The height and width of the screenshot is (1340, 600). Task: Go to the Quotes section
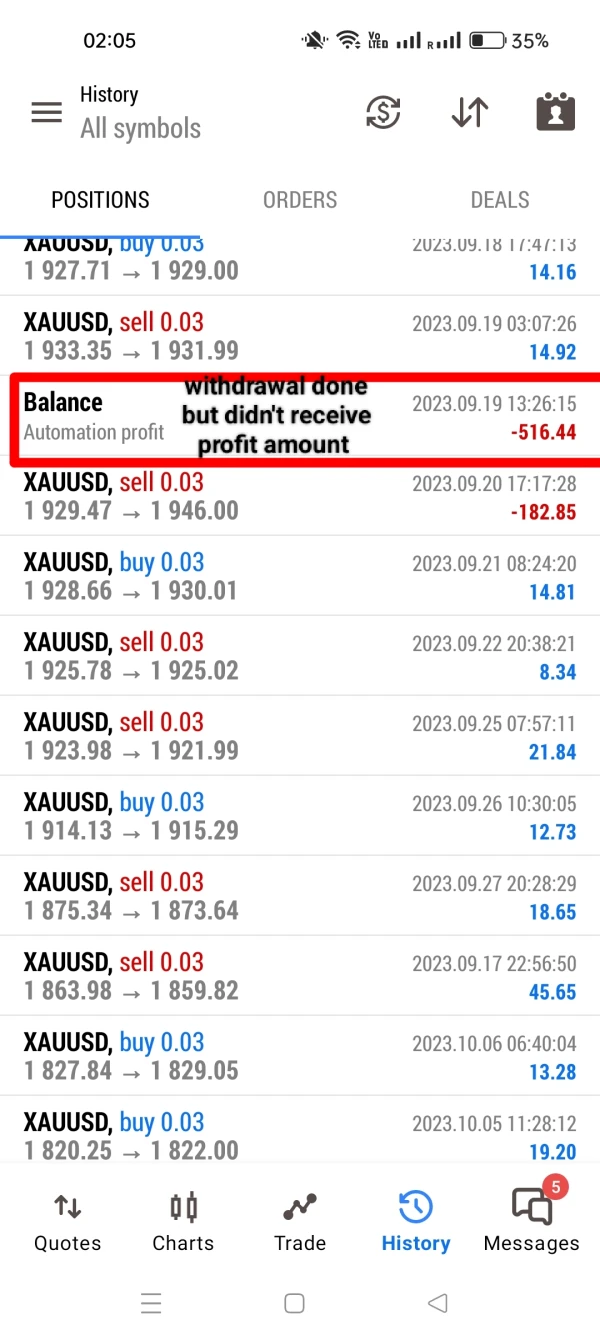pyautogui.click(x=67, y=1222)
